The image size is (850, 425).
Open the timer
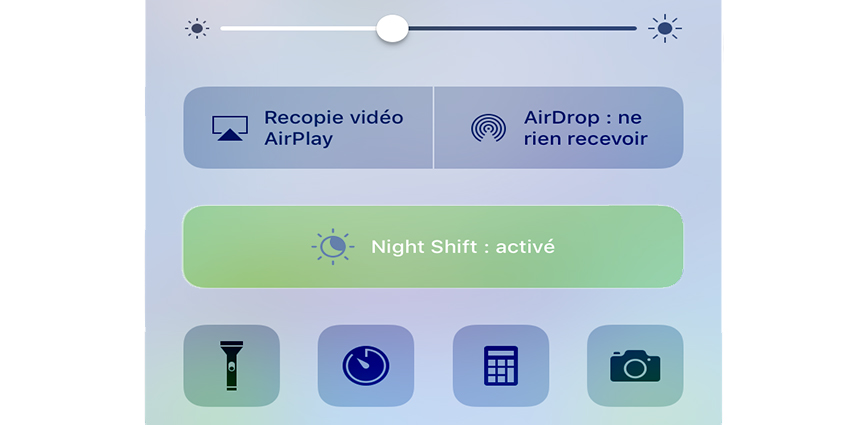click(365, 365)
